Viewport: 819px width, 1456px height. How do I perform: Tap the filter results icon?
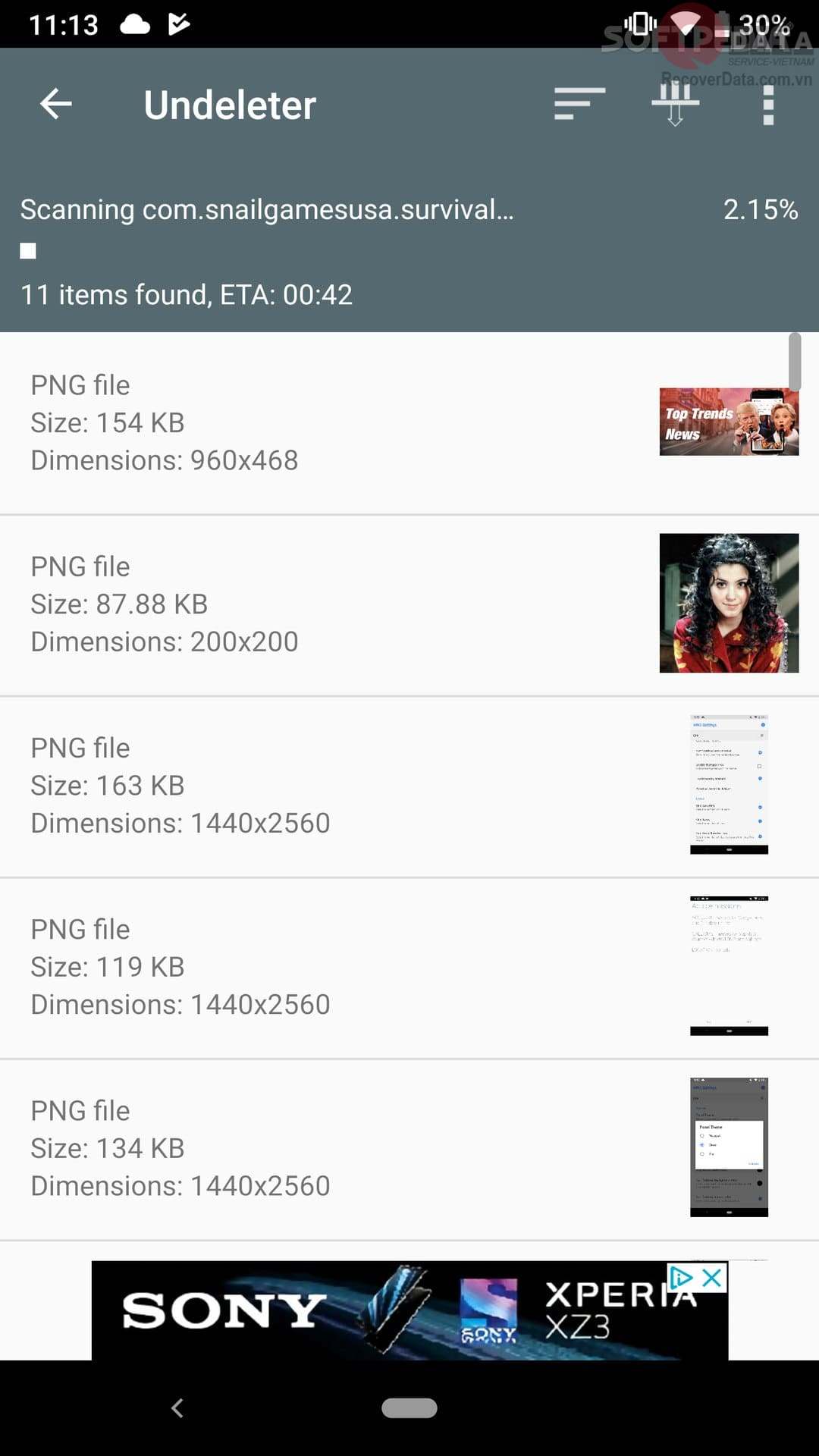point(675,104)
